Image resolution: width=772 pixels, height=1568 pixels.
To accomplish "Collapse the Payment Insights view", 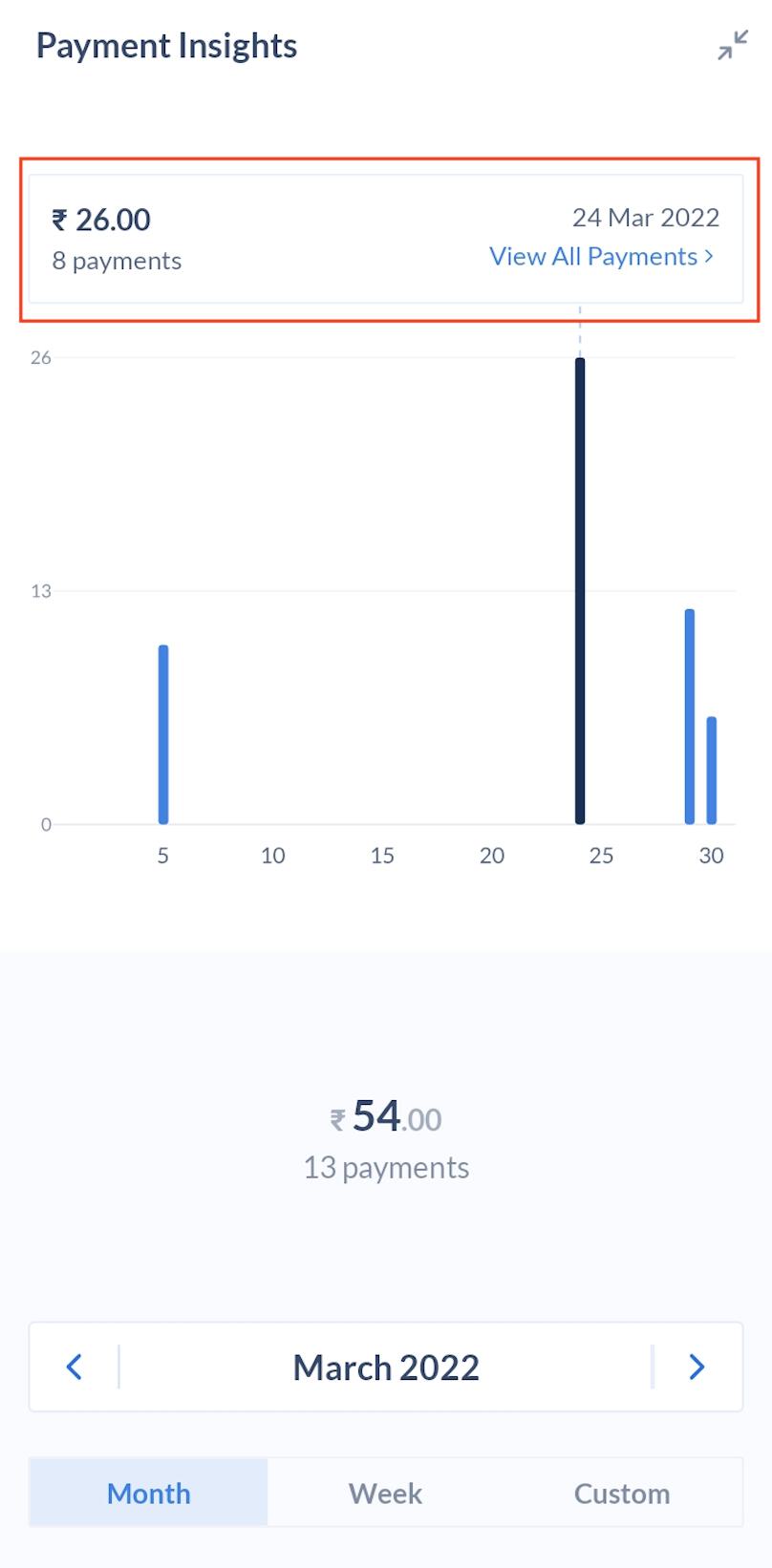I will [733, 45].
